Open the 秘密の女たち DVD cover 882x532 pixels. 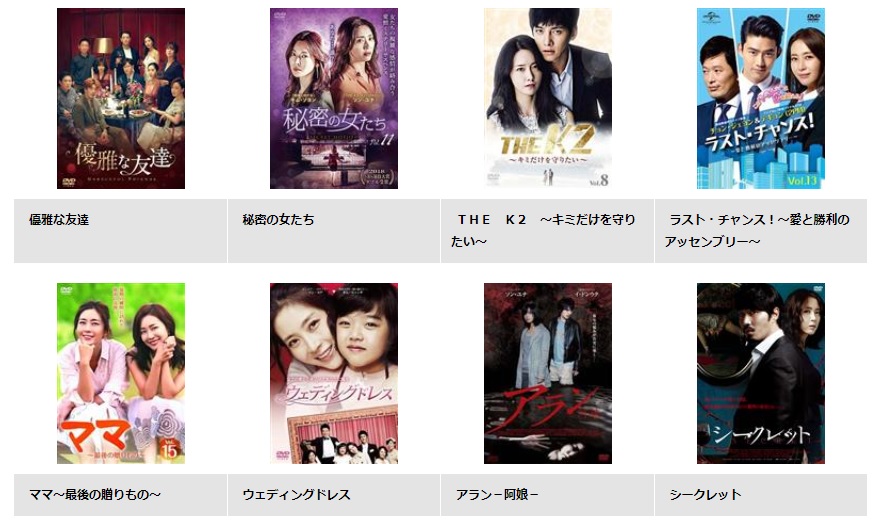333,98
